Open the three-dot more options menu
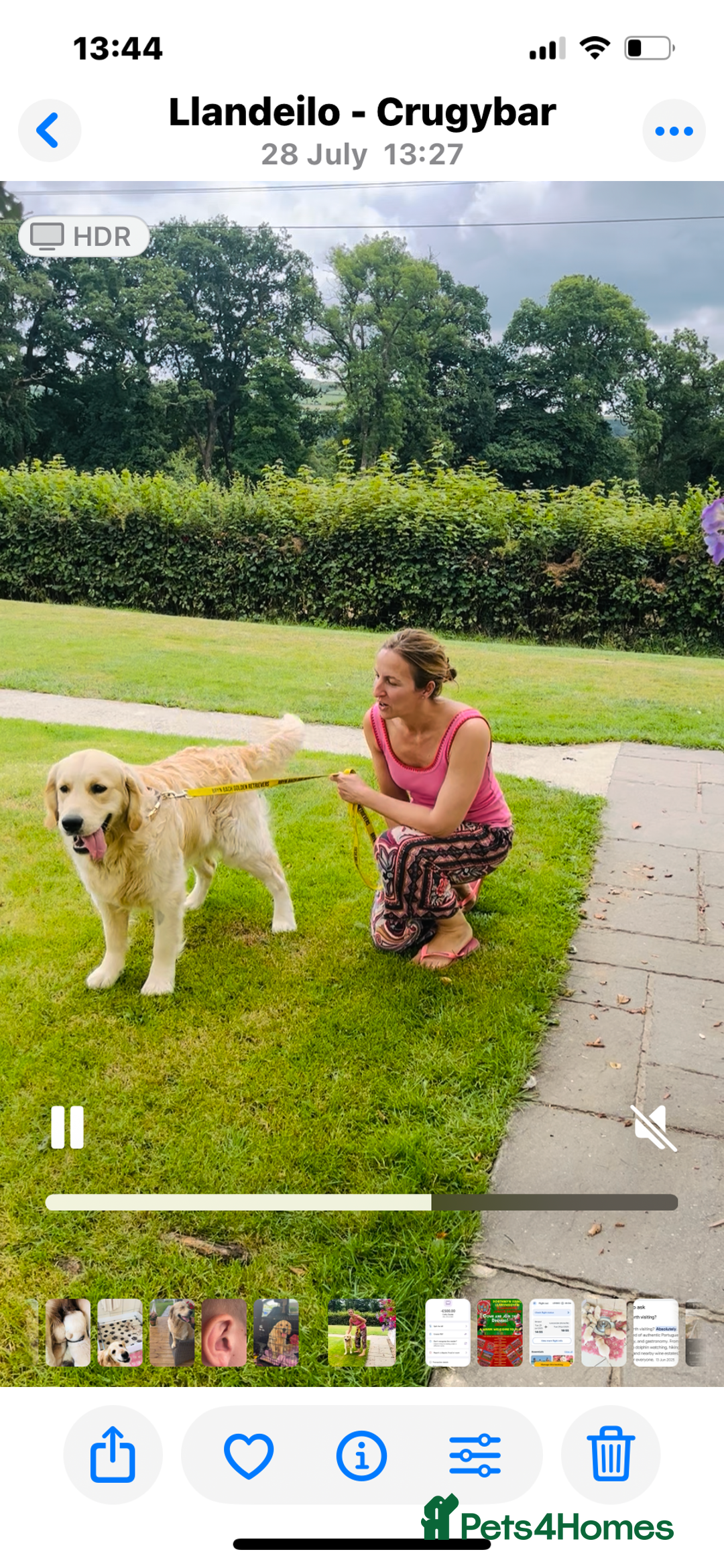 (674, 131)
